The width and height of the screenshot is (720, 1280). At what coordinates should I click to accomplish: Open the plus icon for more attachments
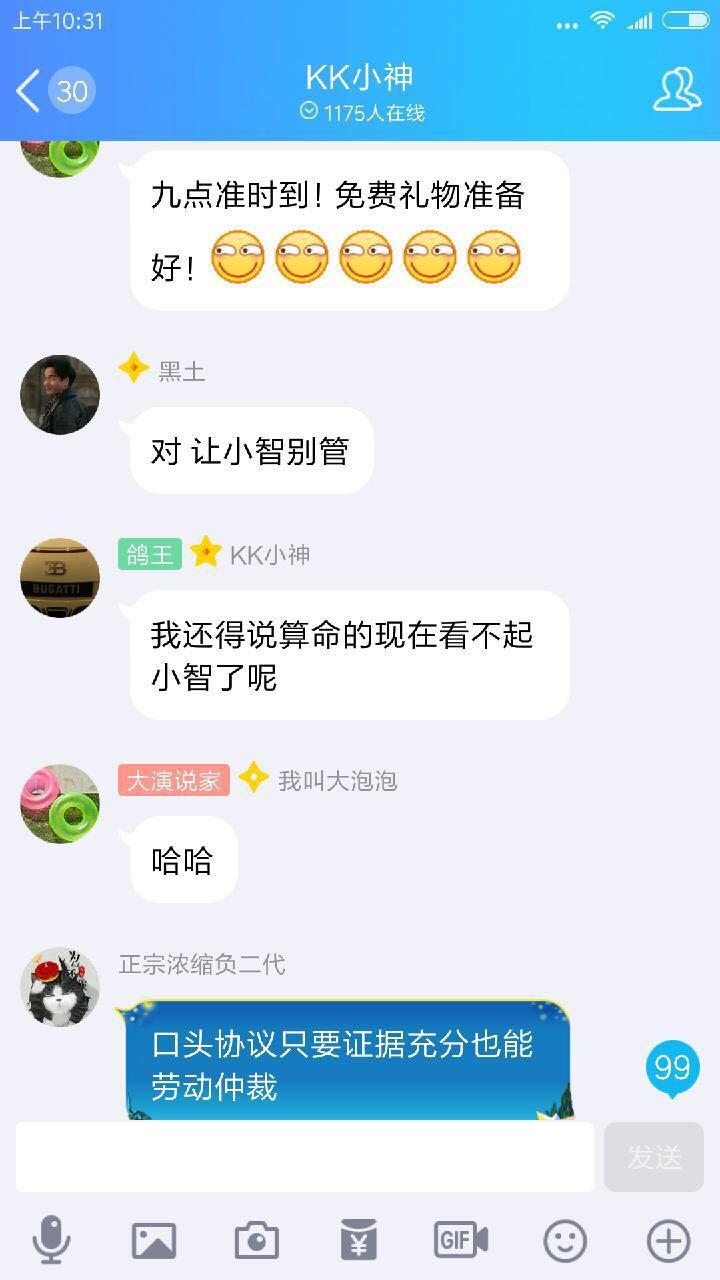(x=668, y=1240)
